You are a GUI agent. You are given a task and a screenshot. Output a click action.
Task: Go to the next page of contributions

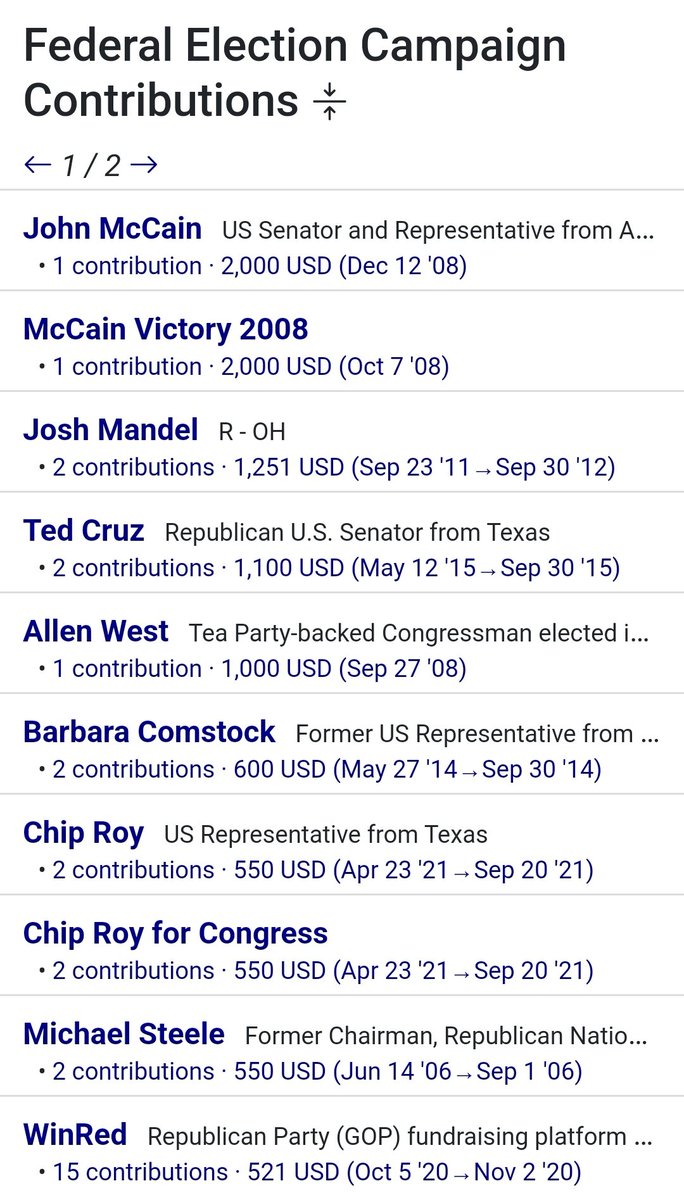(144, 165)
